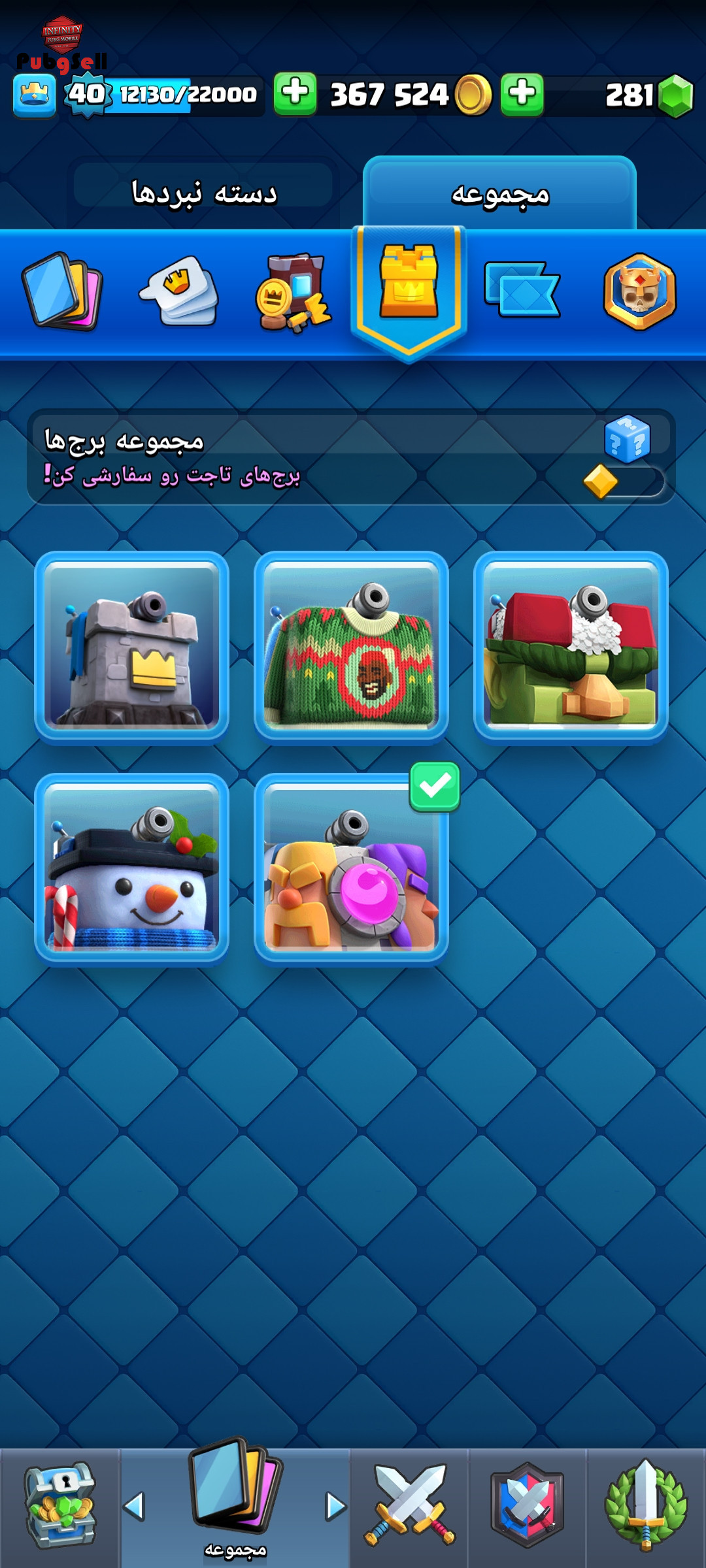Select the default stone tower skin

click(131, 646)
